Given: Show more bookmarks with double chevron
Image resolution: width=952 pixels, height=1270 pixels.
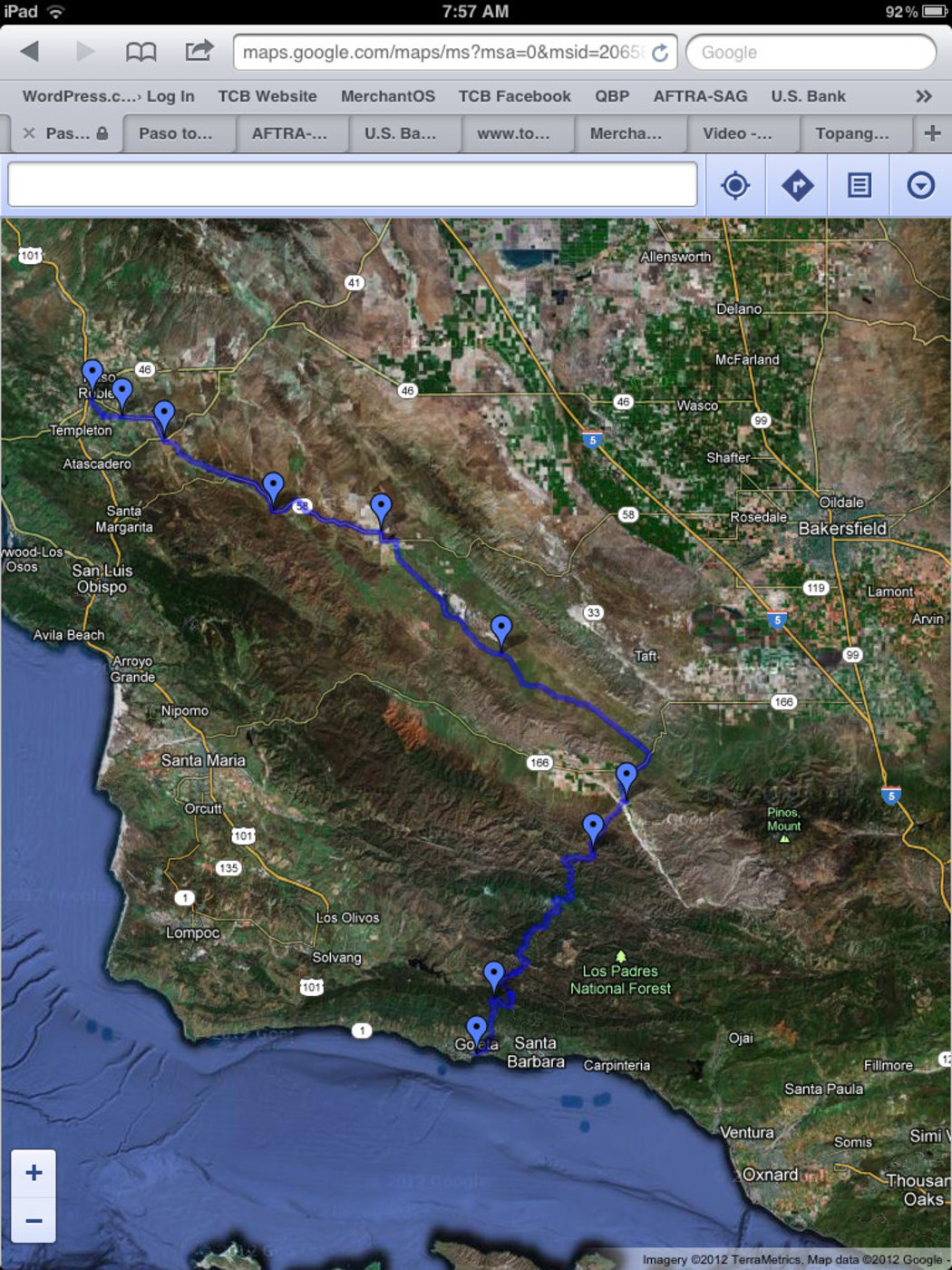Looking at the screenshot, I should 923,96.
